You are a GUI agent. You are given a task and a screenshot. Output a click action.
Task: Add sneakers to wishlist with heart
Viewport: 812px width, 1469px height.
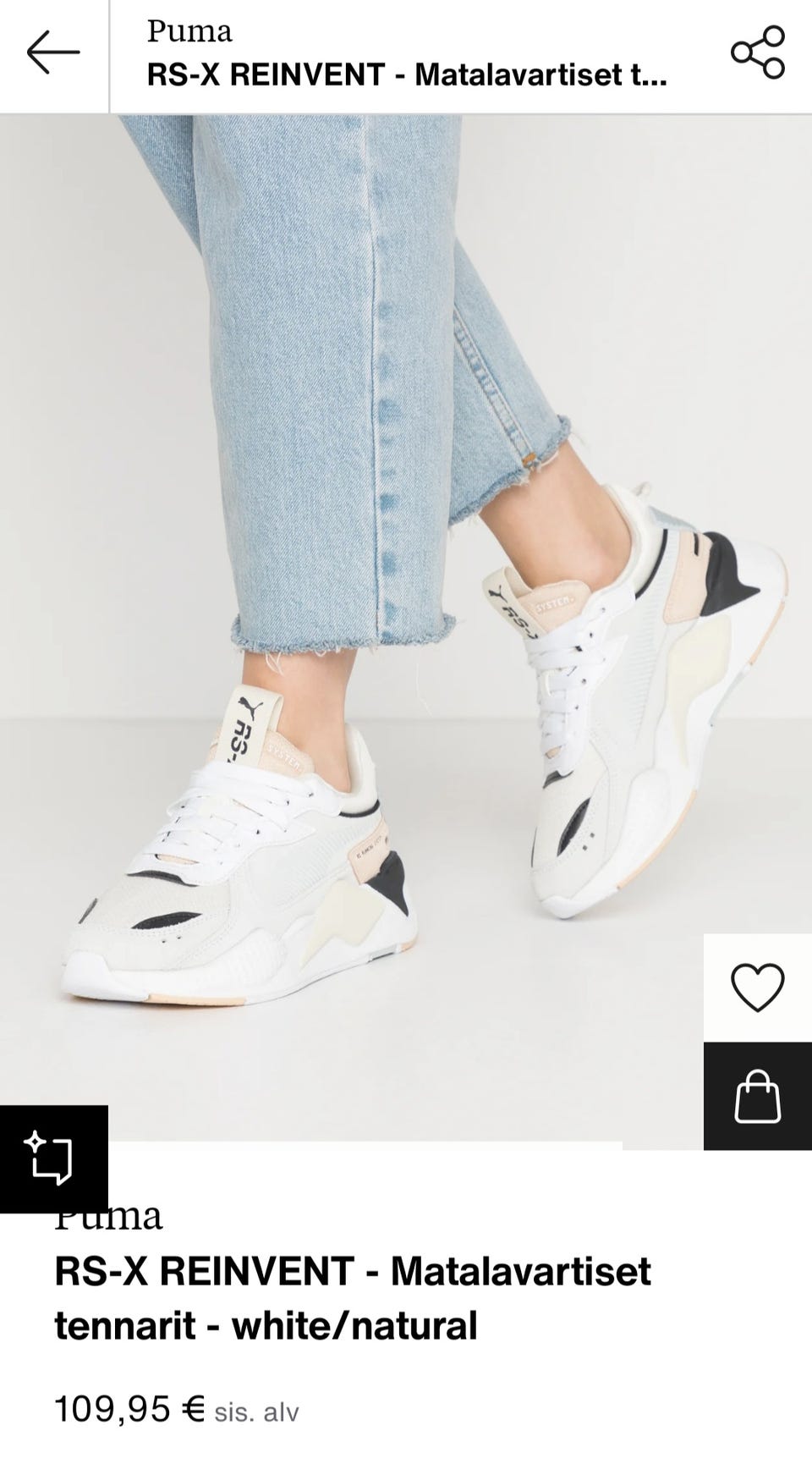pyautogui.click(x=757, y=987)
